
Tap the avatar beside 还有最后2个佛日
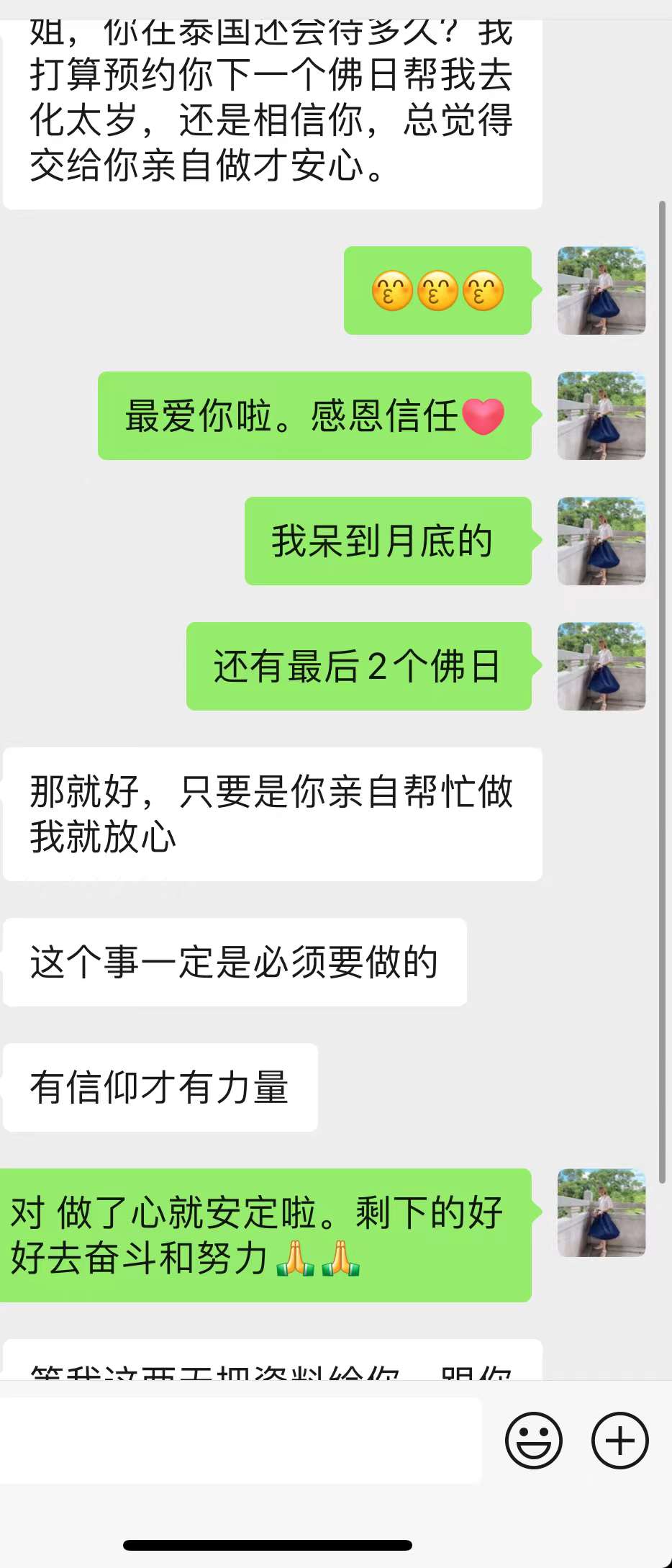[601, 666]
